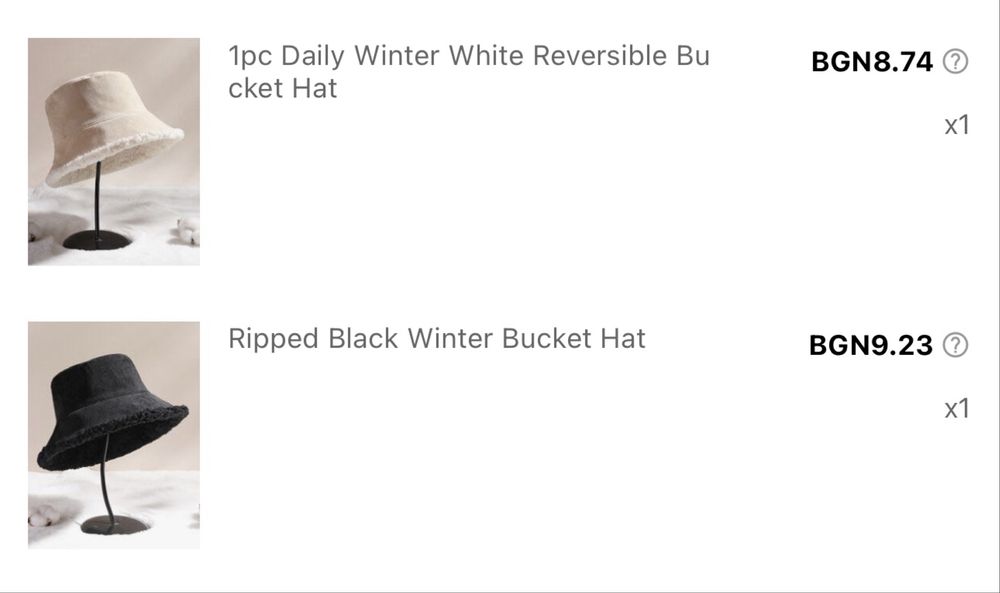1000x593 pixels.
Task: View 1pc Daily Winter White Reversible Bucket Hat
Action: (x=468, y=72)
